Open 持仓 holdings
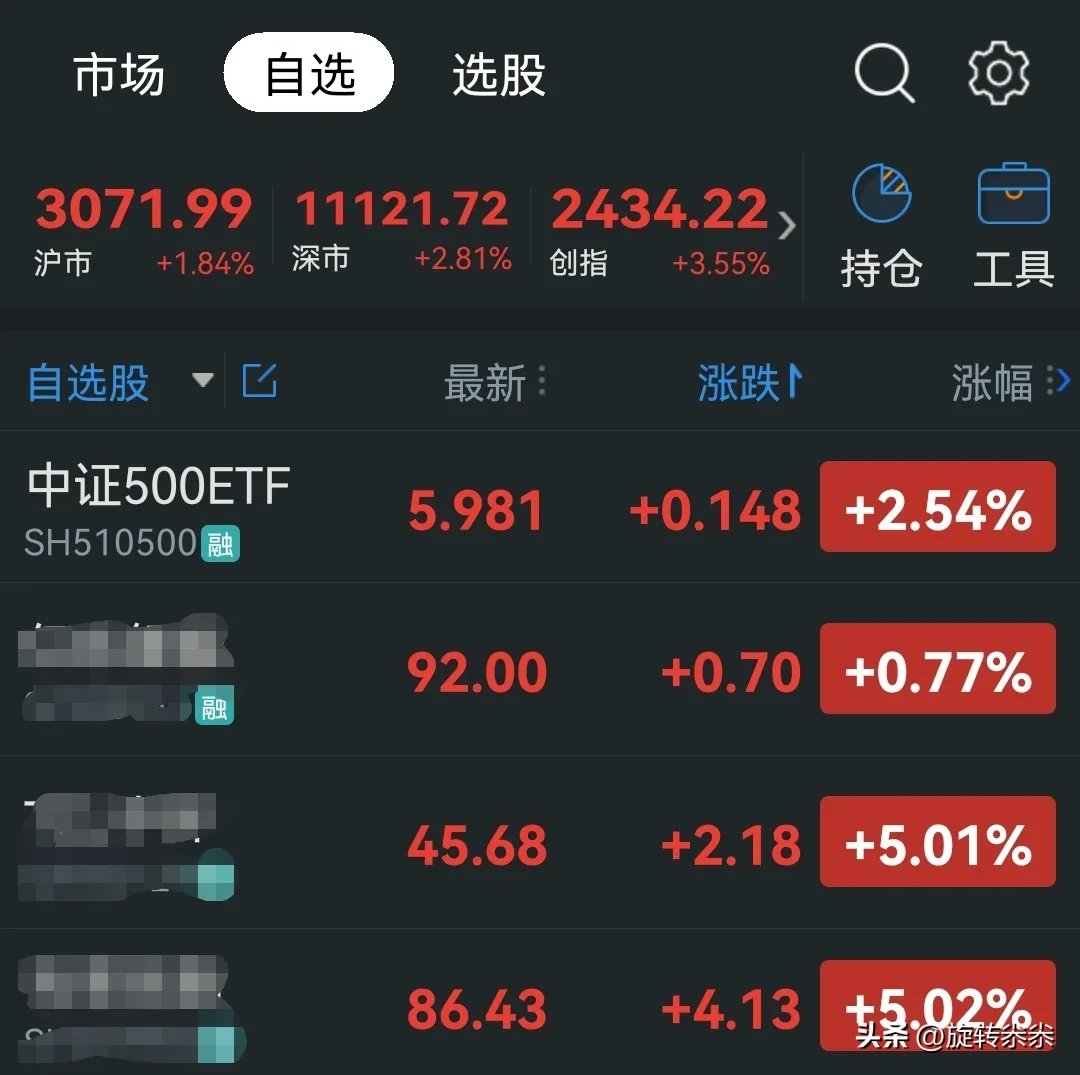Viewport: 1080px width, 1075px height. 880,225
